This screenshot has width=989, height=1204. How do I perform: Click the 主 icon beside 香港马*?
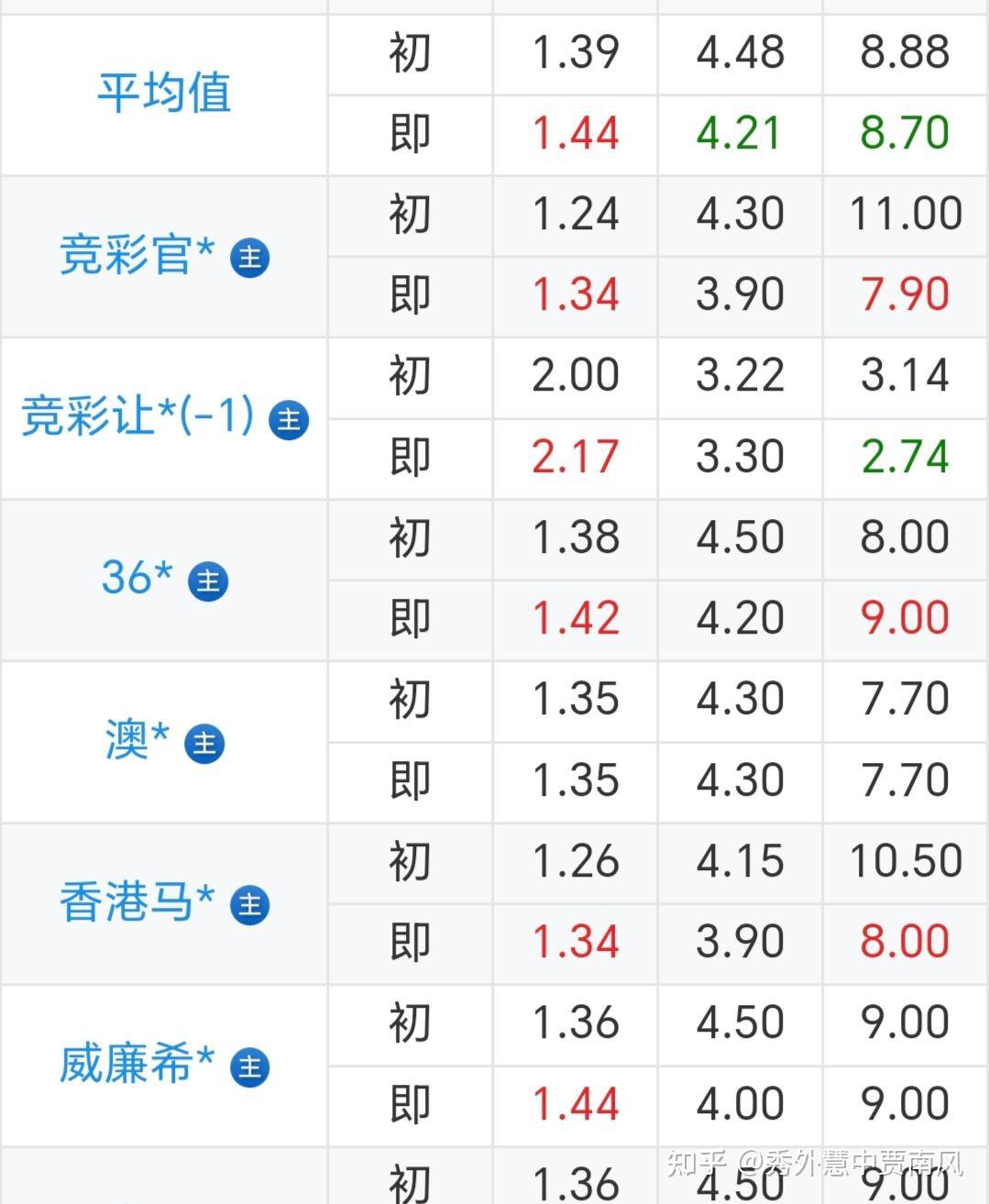[x=249, y=904]
